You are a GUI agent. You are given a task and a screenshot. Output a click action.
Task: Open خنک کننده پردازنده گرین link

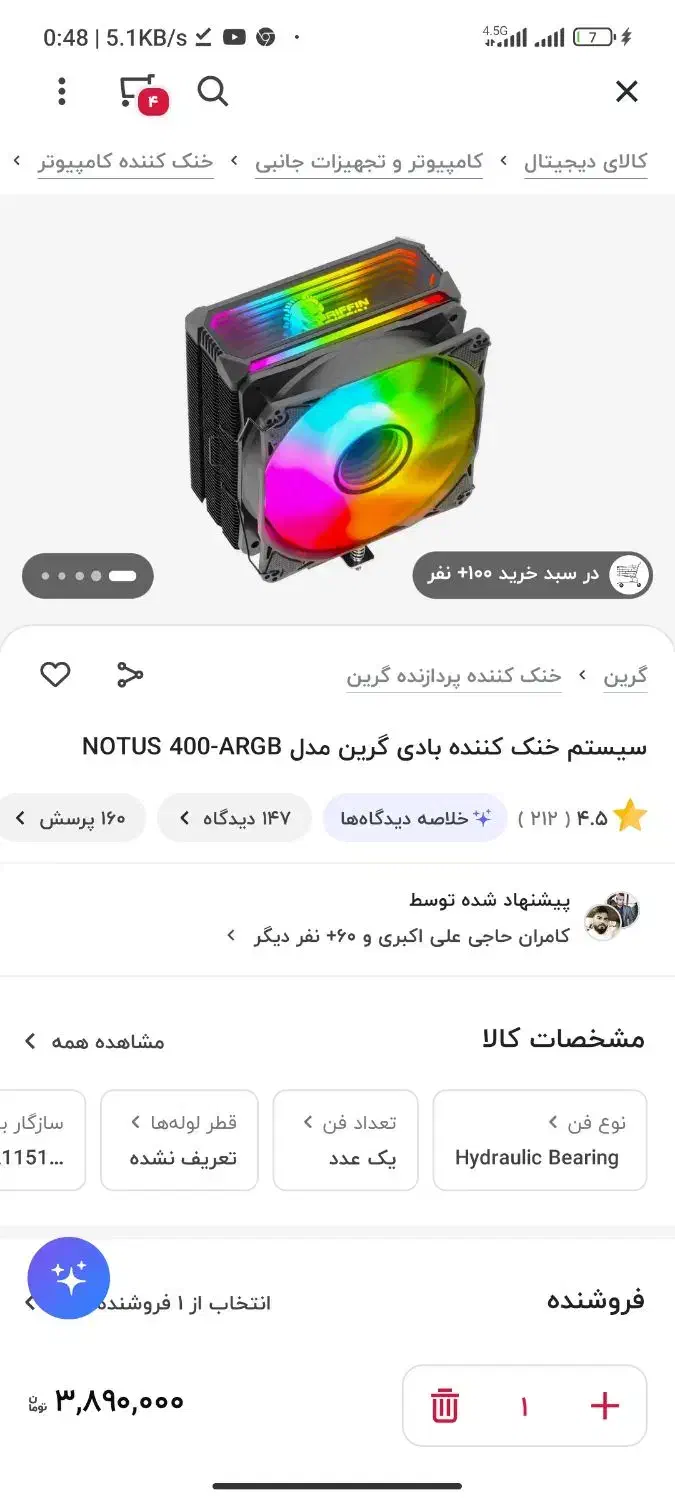(454, 677)
